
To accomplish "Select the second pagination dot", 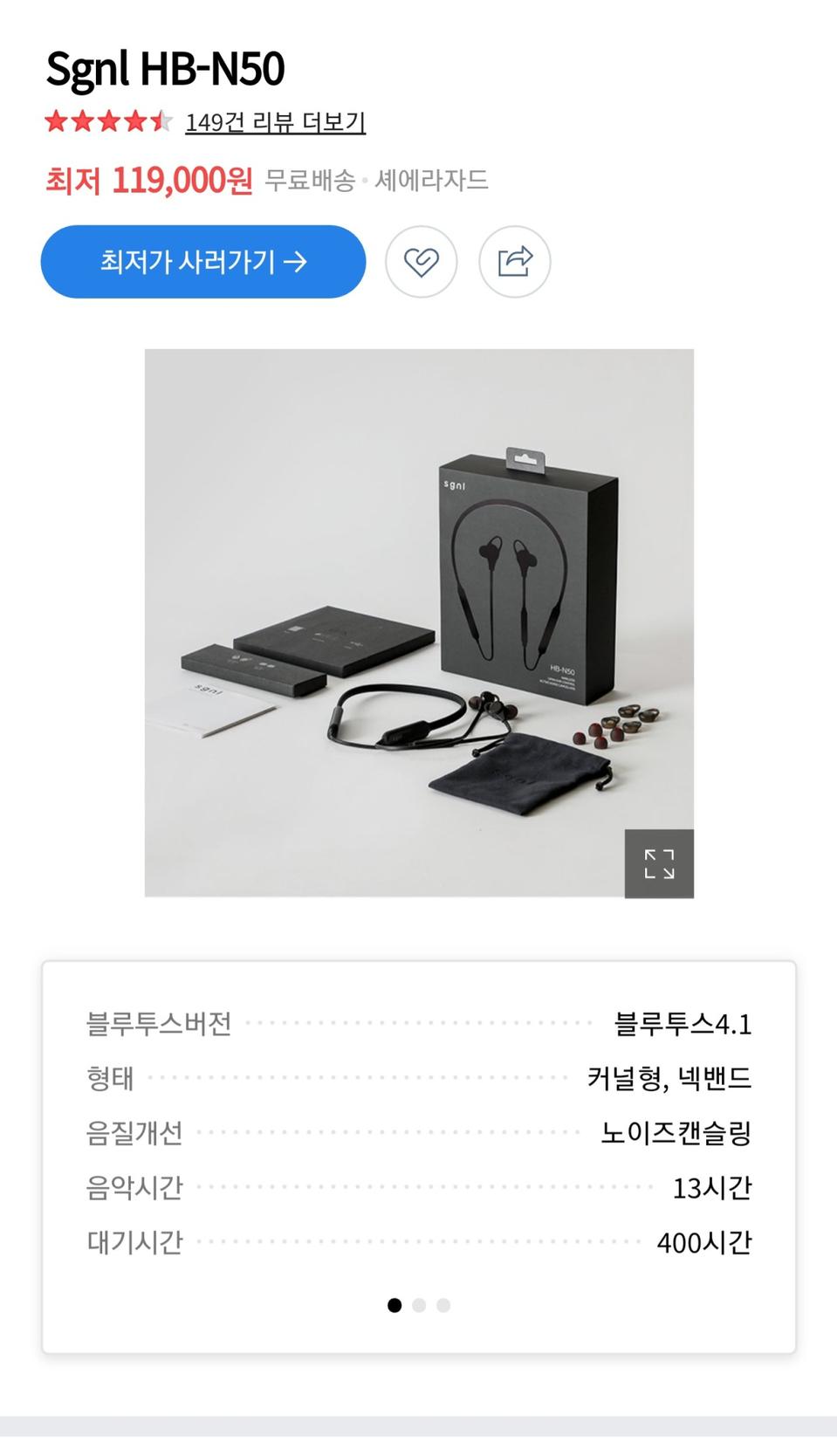I will click(x=419, y=1303).
